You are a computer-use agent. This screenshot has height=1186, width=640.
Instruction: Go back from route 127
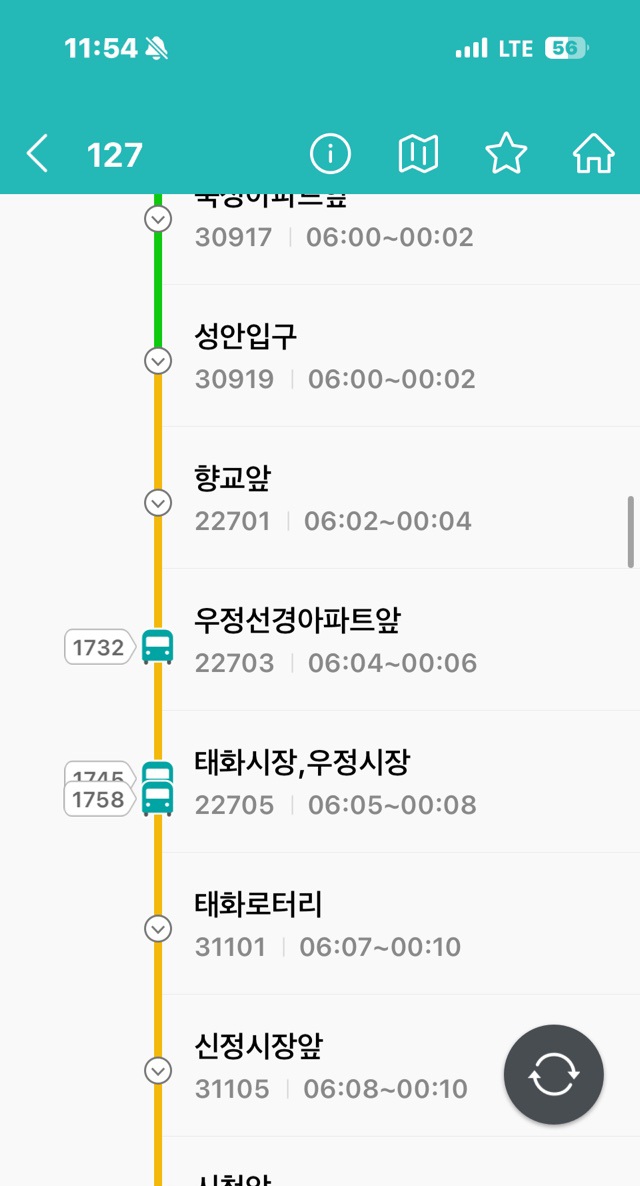[x=37, y=155]
